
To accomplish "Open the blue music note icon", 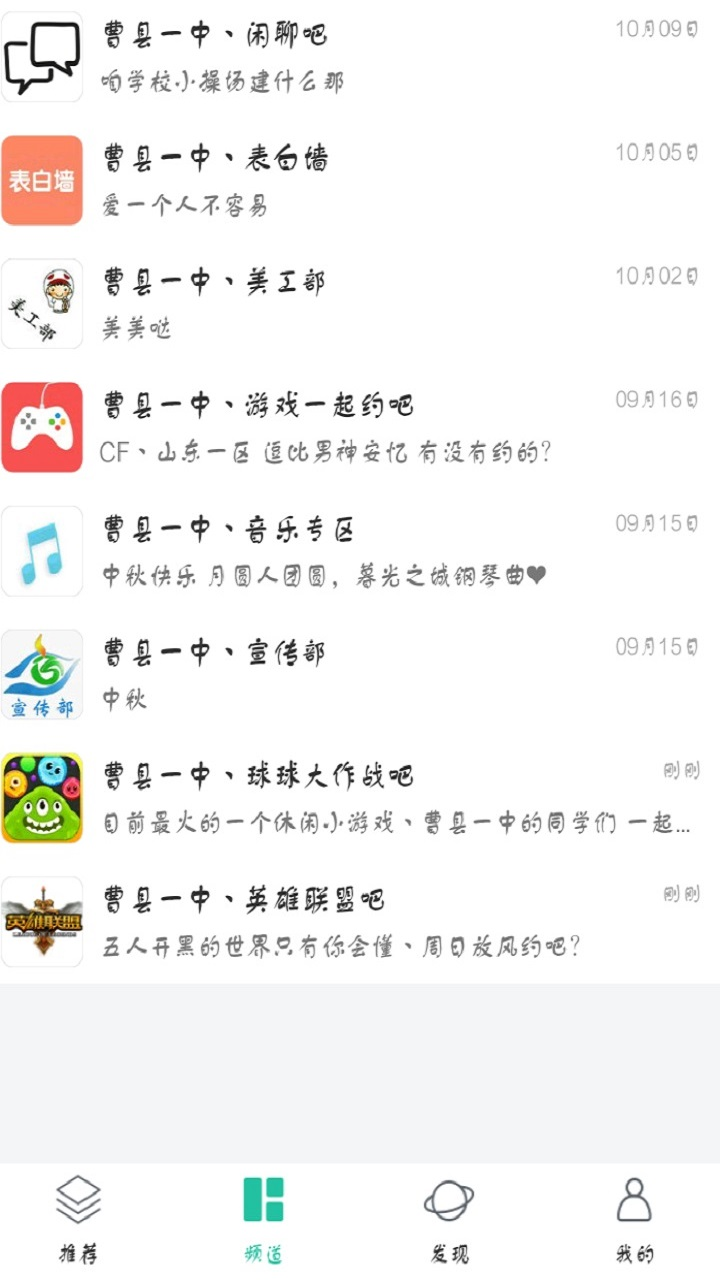I will pos(42,550).
